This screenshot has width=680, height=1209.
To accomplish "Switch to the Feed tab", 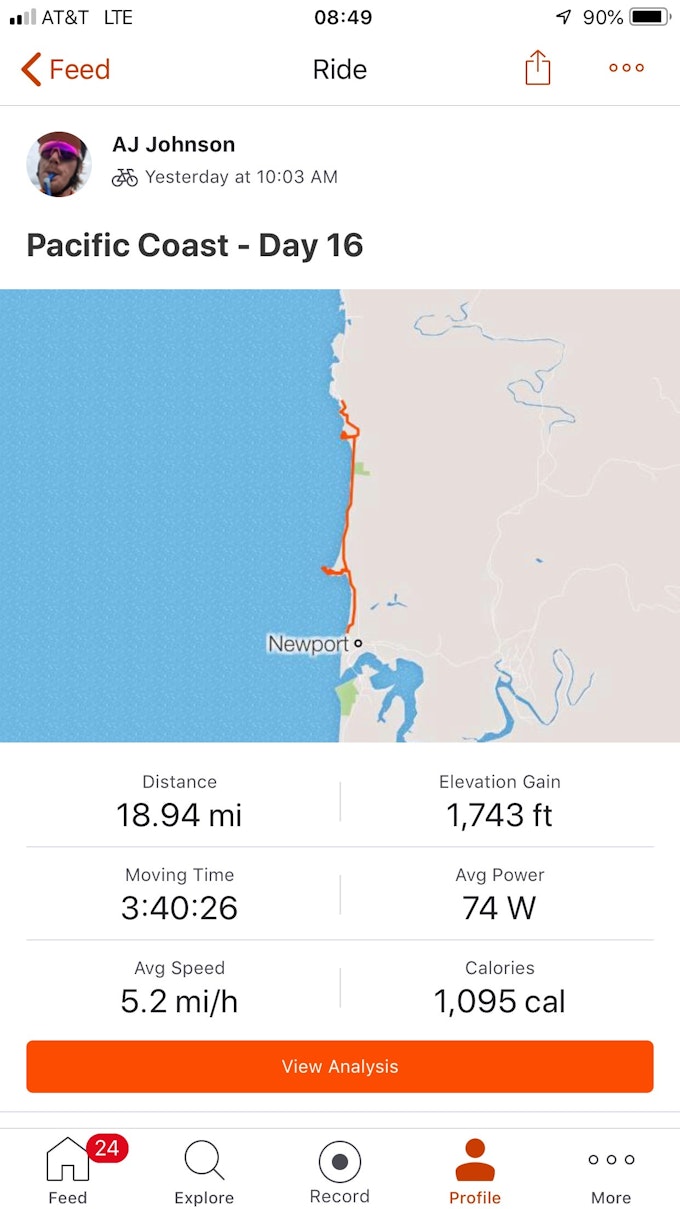I will [68, 1170].
